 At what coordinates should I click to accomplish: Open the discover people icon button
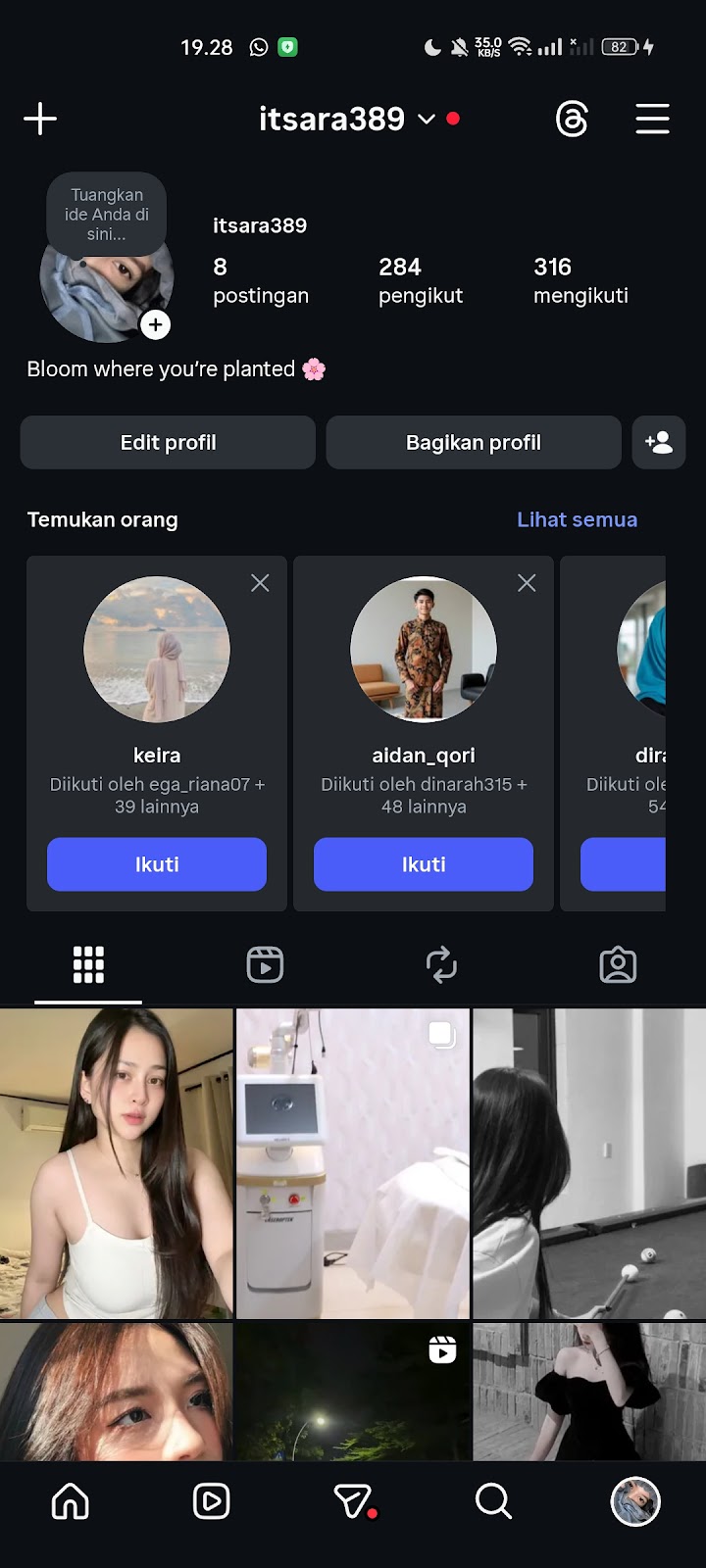[659, 443]
